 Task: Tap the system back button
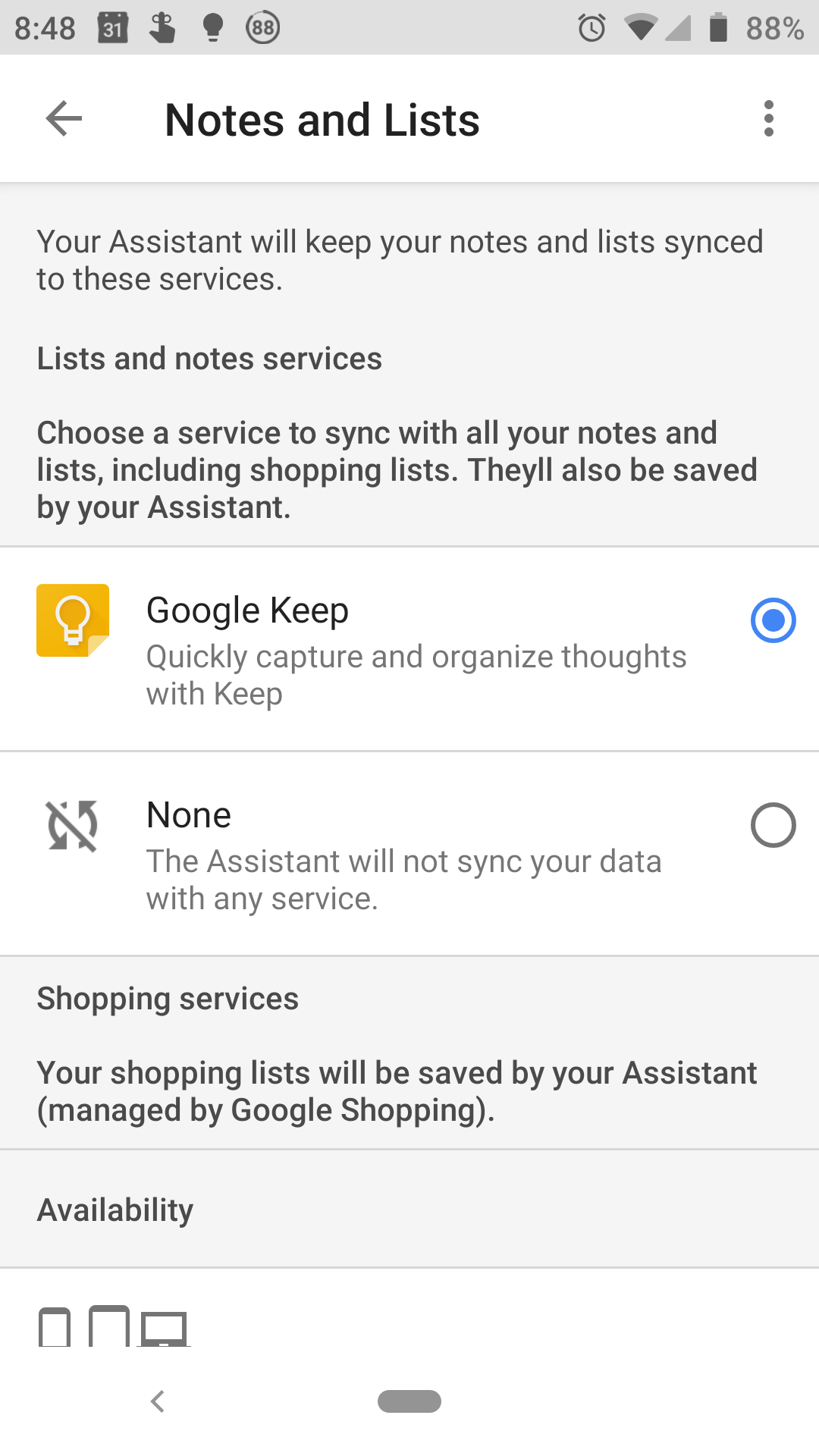(158, 1401)
